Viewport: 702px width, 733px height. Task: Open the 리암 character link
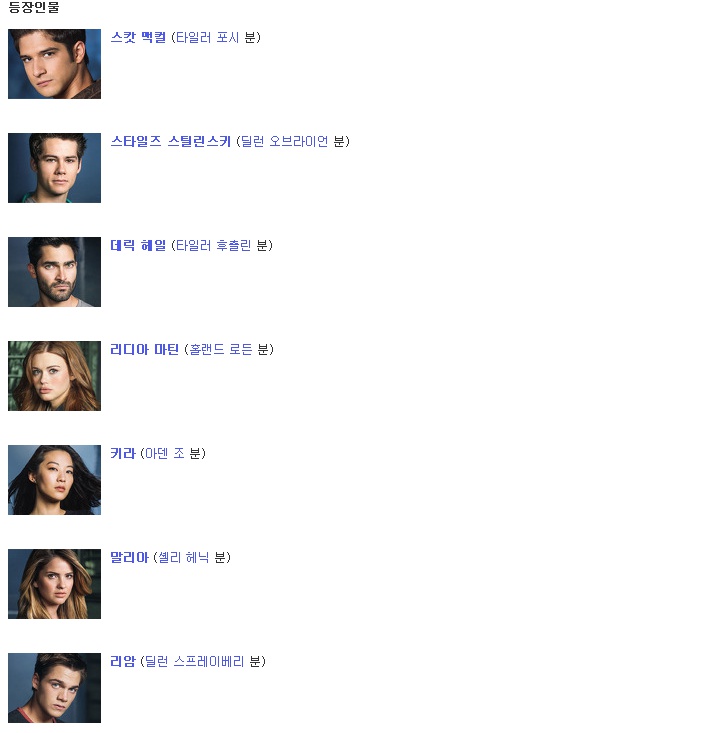122,662
